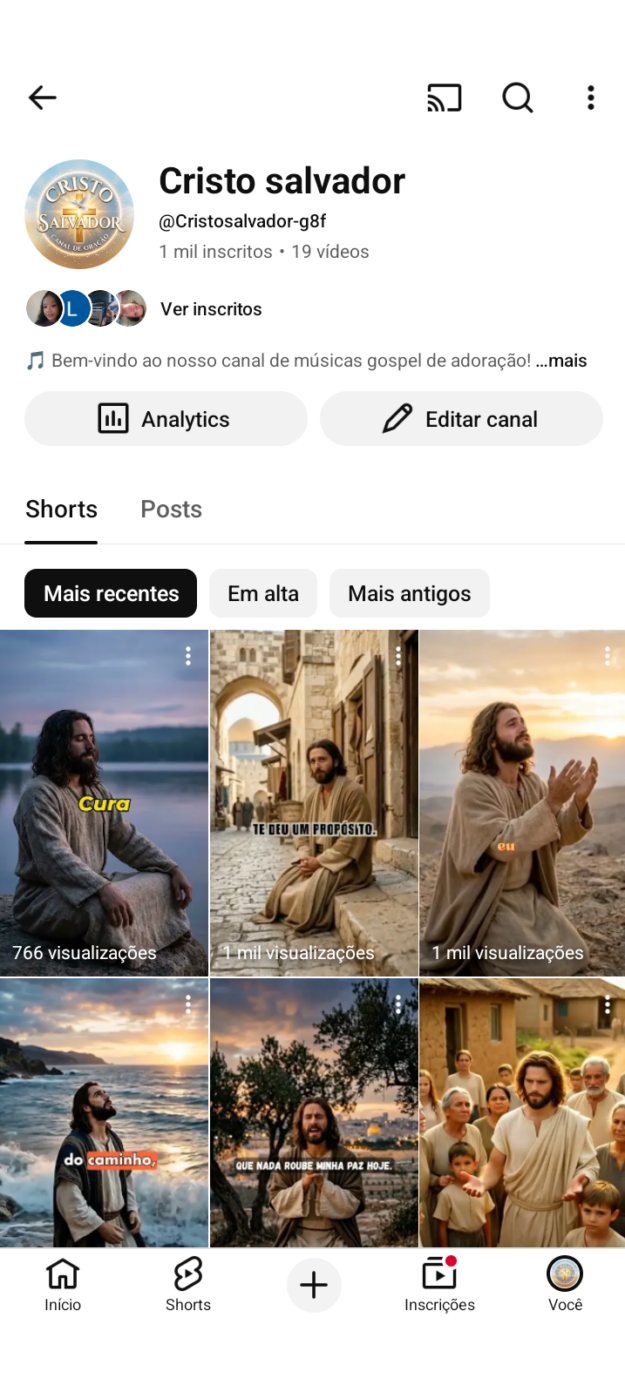Open channel search
625x1392 pixels.
tap(517, 97)
